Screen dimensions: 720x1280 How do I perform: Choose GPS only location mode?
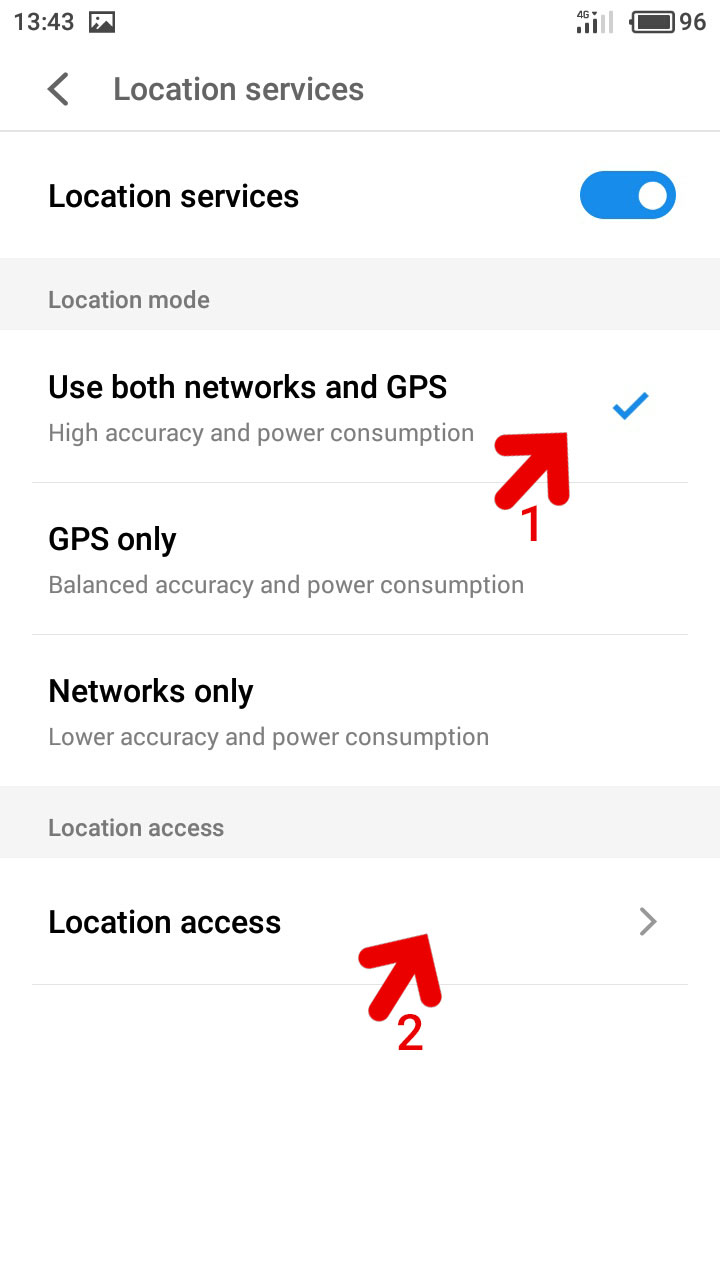(285, 559)
